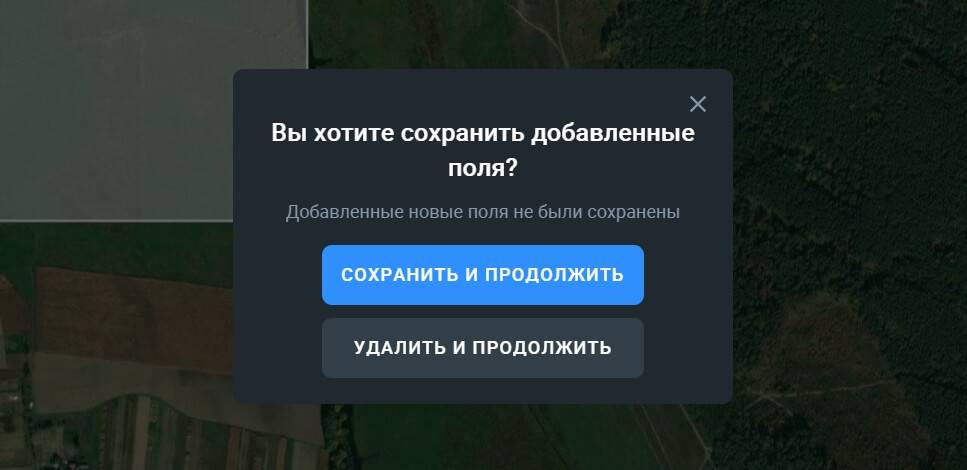Viewport: 967px width, 470px height.
Task: Choose 'Удалить и продолжить' option
Action: (x=482, y=348)
